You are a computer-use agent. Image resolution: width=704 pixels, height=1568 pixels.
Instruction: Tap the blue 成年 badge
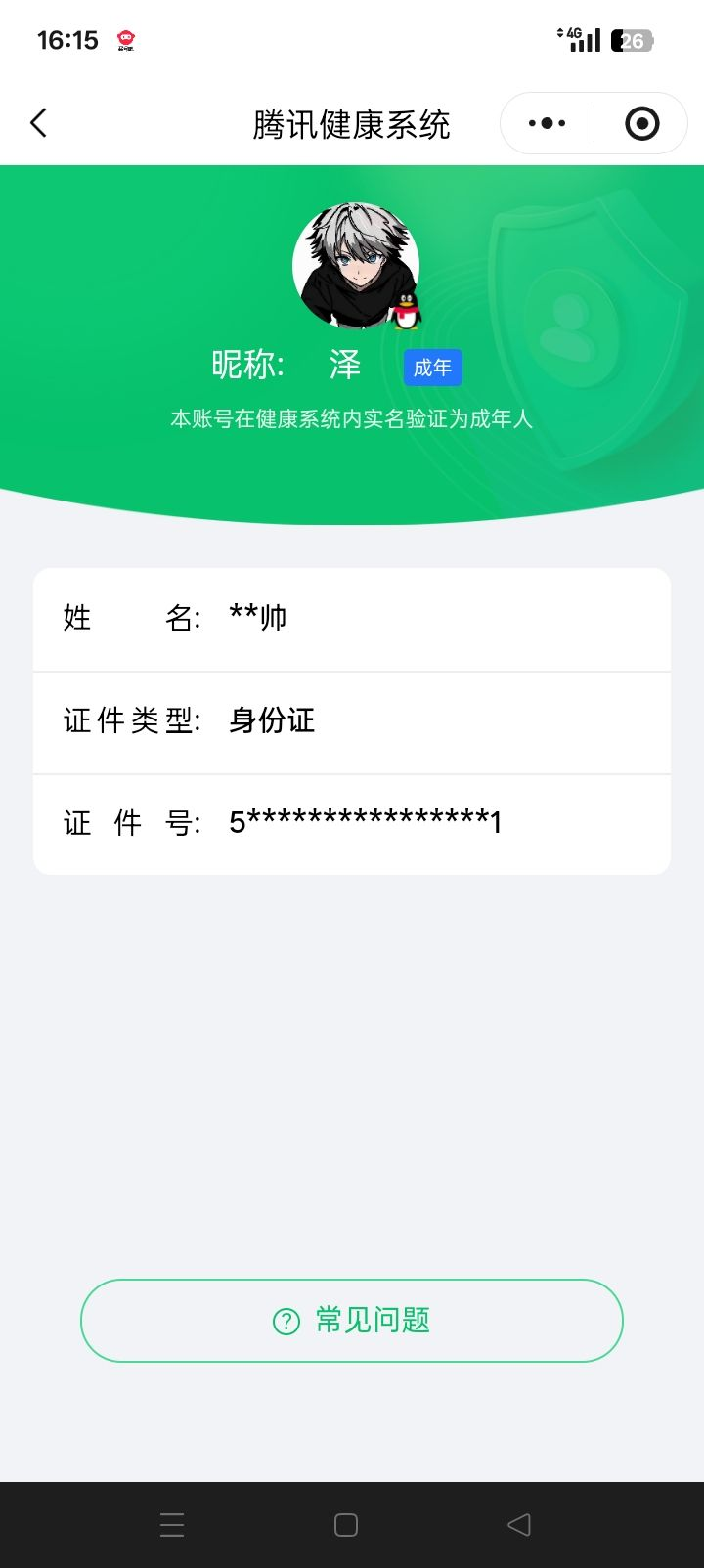click(x=433, y=367)
